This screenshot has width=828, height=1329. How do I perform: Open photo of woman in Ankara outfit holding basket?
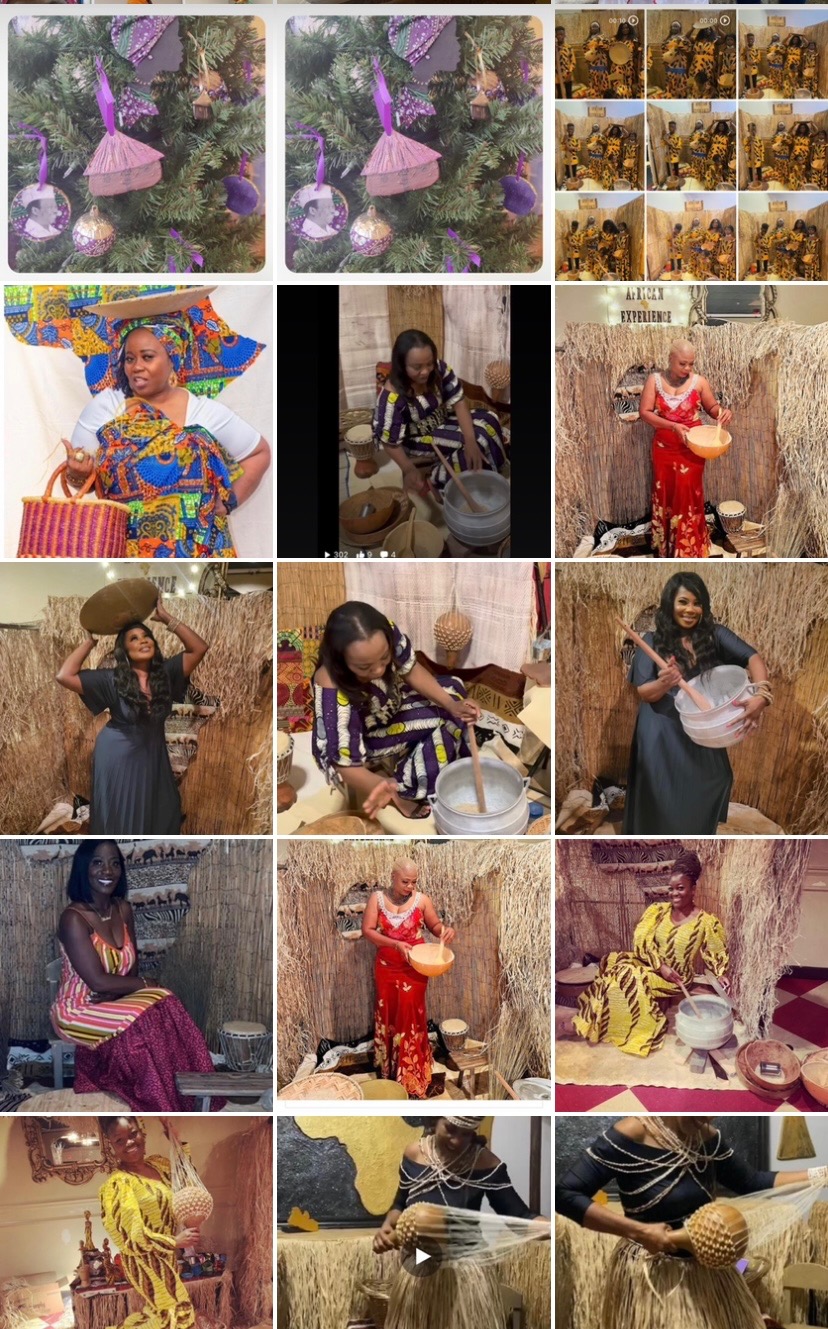click(x=137, y=421)
